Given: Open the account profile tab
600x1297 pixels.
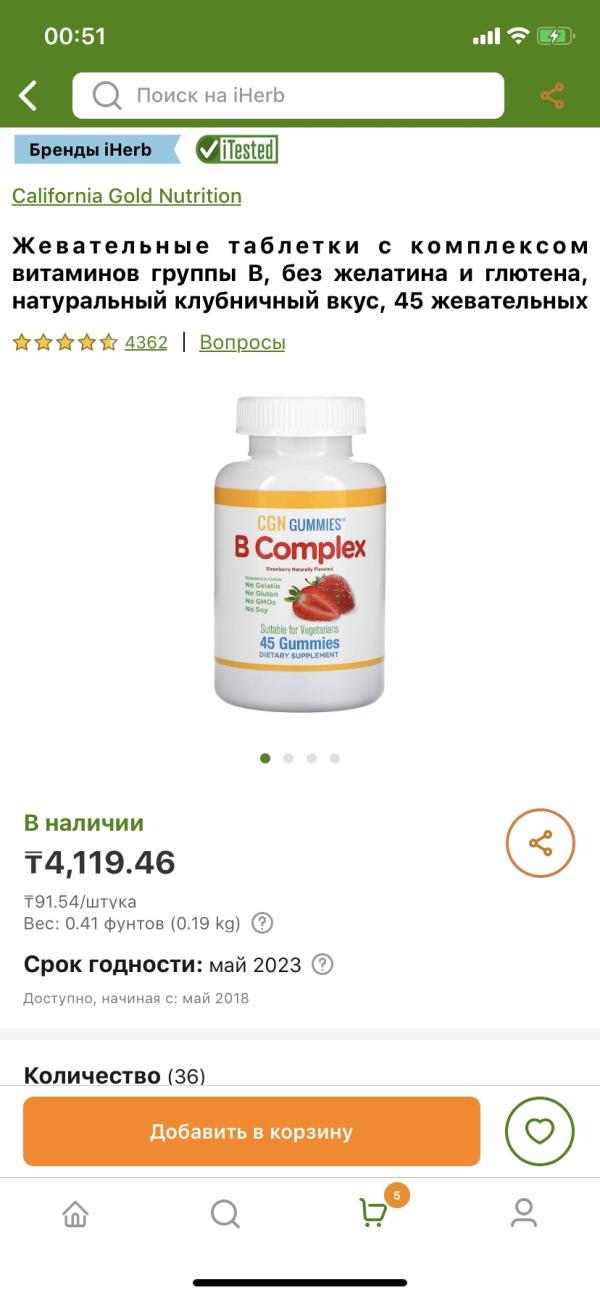Looking at the screenshot, I should 524,1214.
